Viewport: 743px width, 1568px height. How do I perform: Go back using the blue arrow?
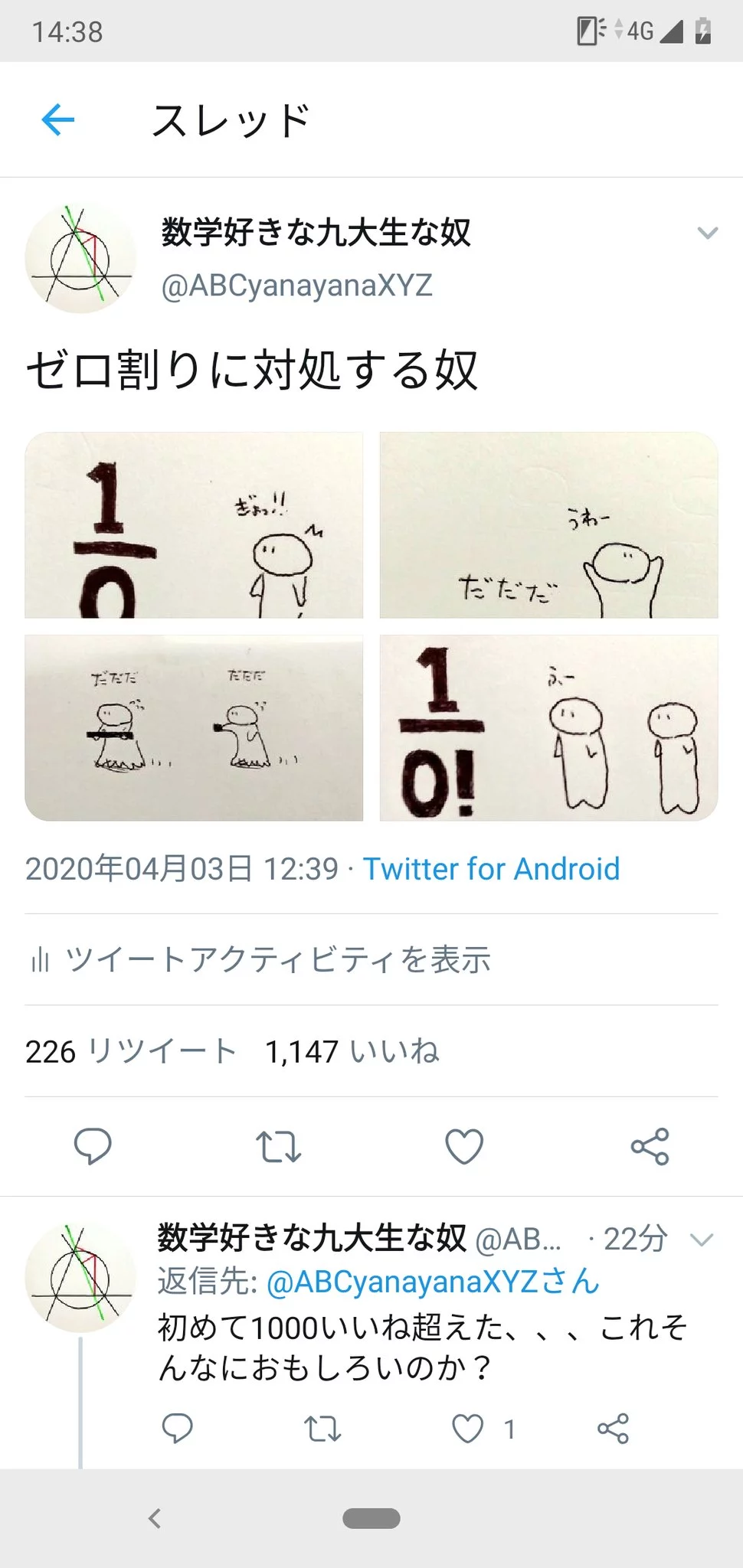57,119
